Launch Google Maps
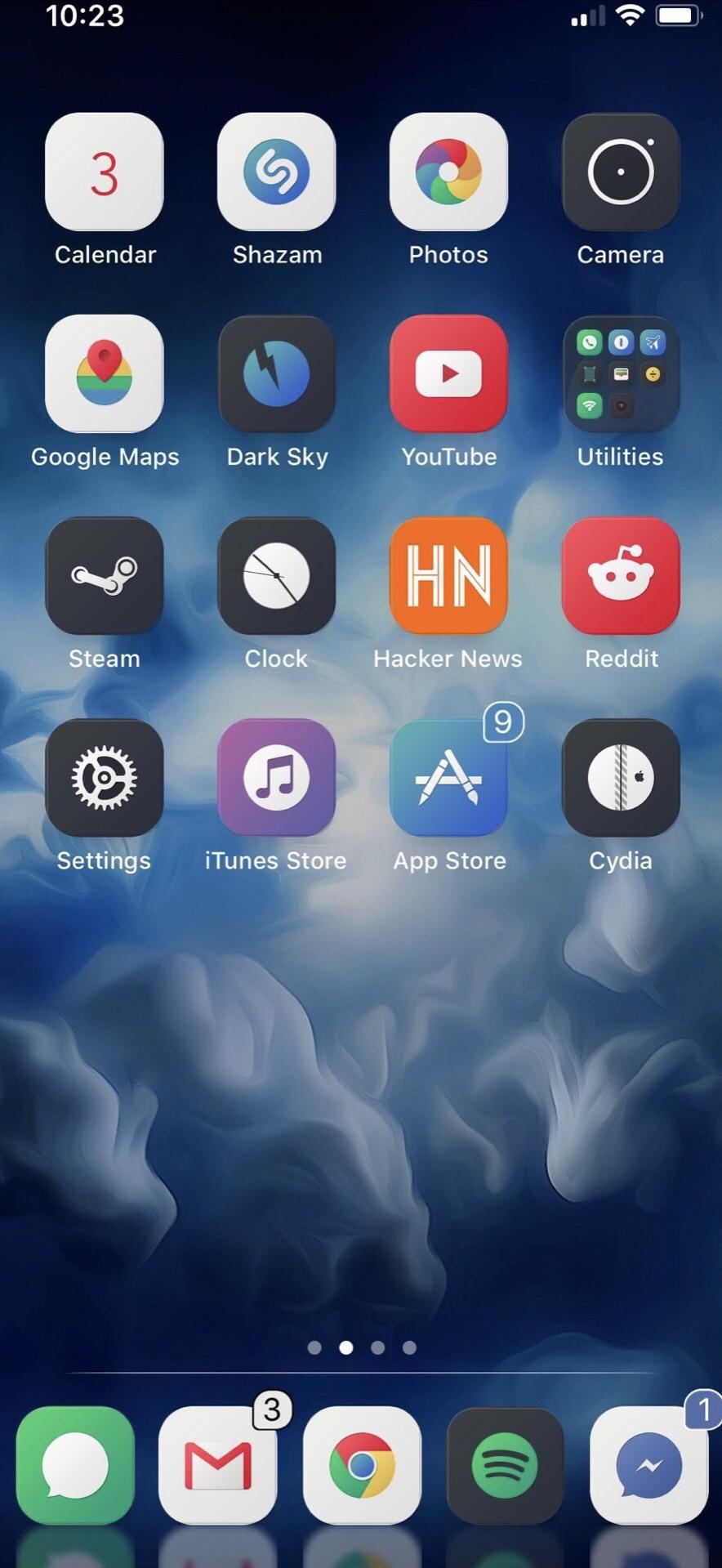722x1568 pixels. point(105,374)
